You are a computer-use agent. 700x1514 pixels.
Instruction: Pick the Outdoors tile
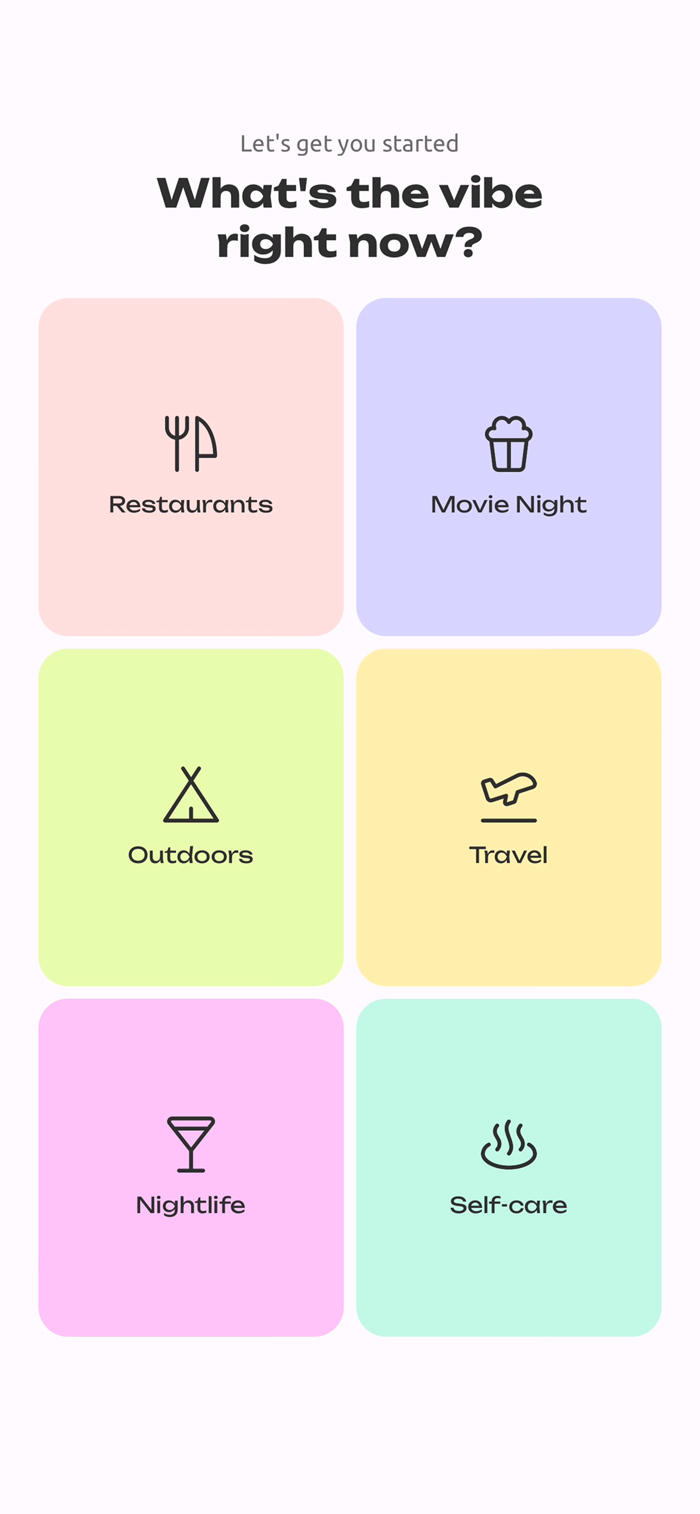pyautogui.click(x=191, y=818)
